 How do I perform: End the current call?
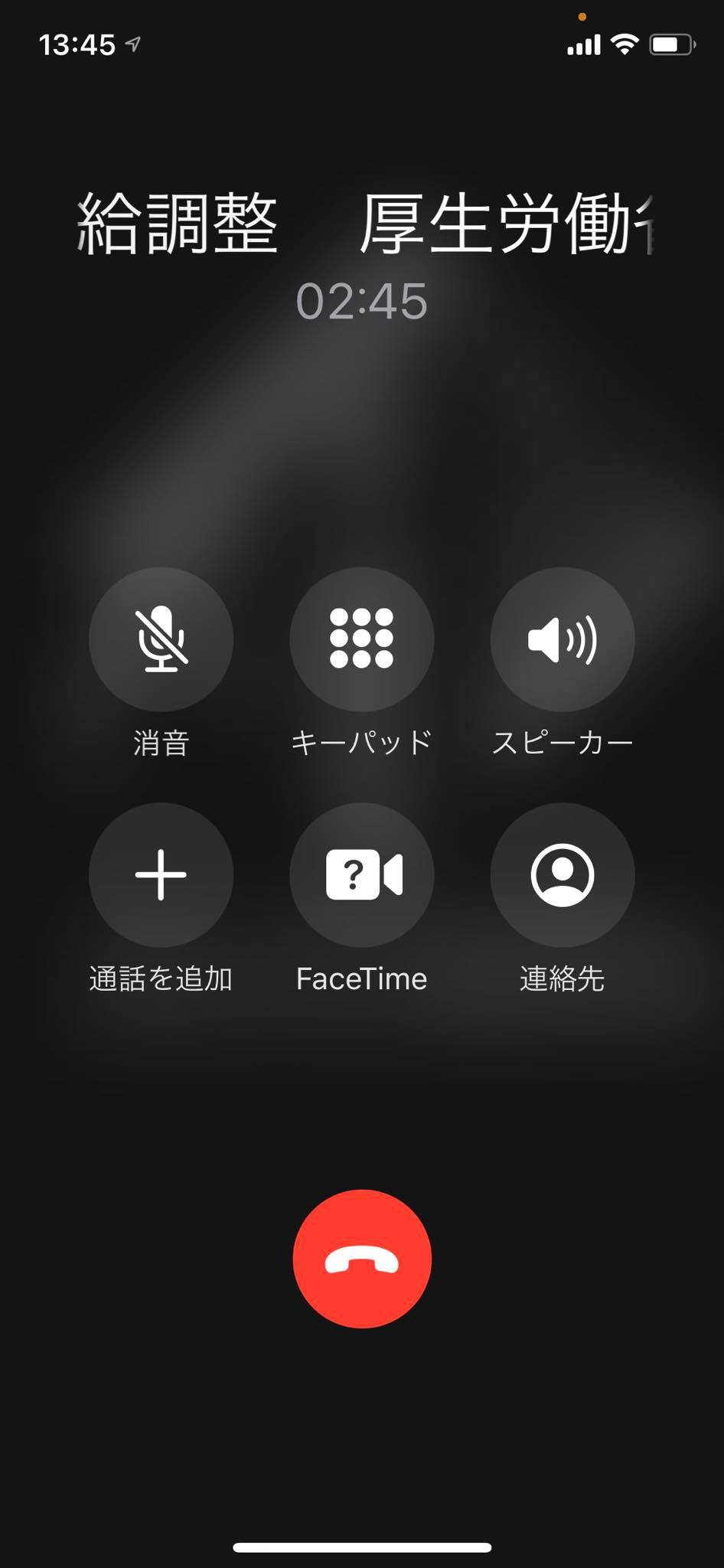(362, 1259)
